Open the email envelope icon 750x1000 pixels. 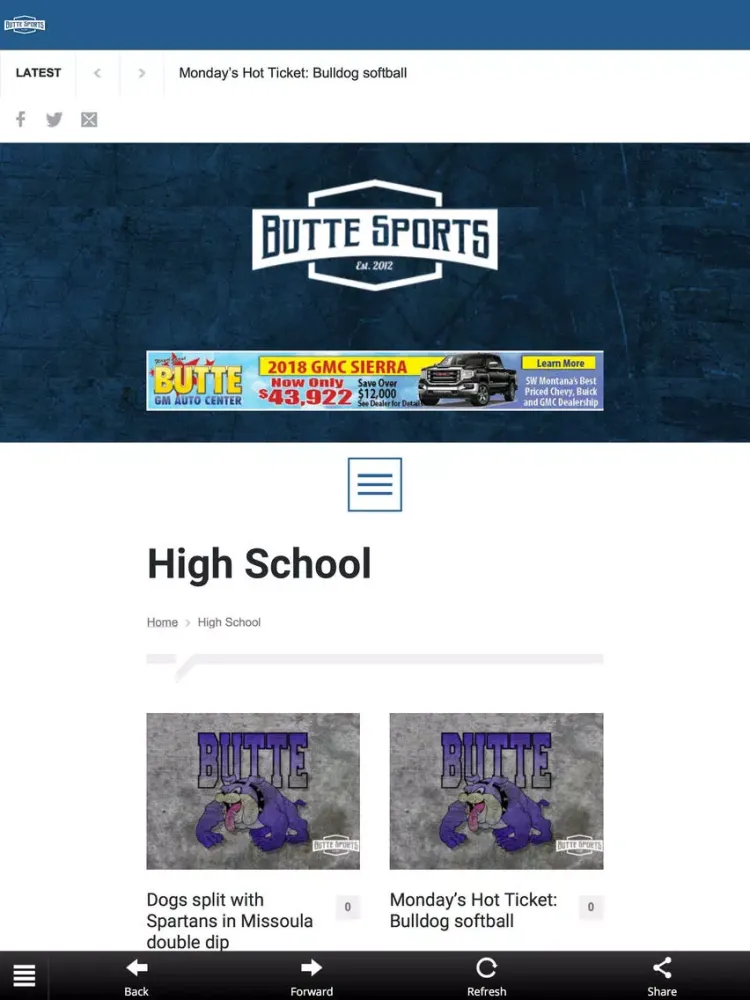pyautogui.click(x=89, y=120)
